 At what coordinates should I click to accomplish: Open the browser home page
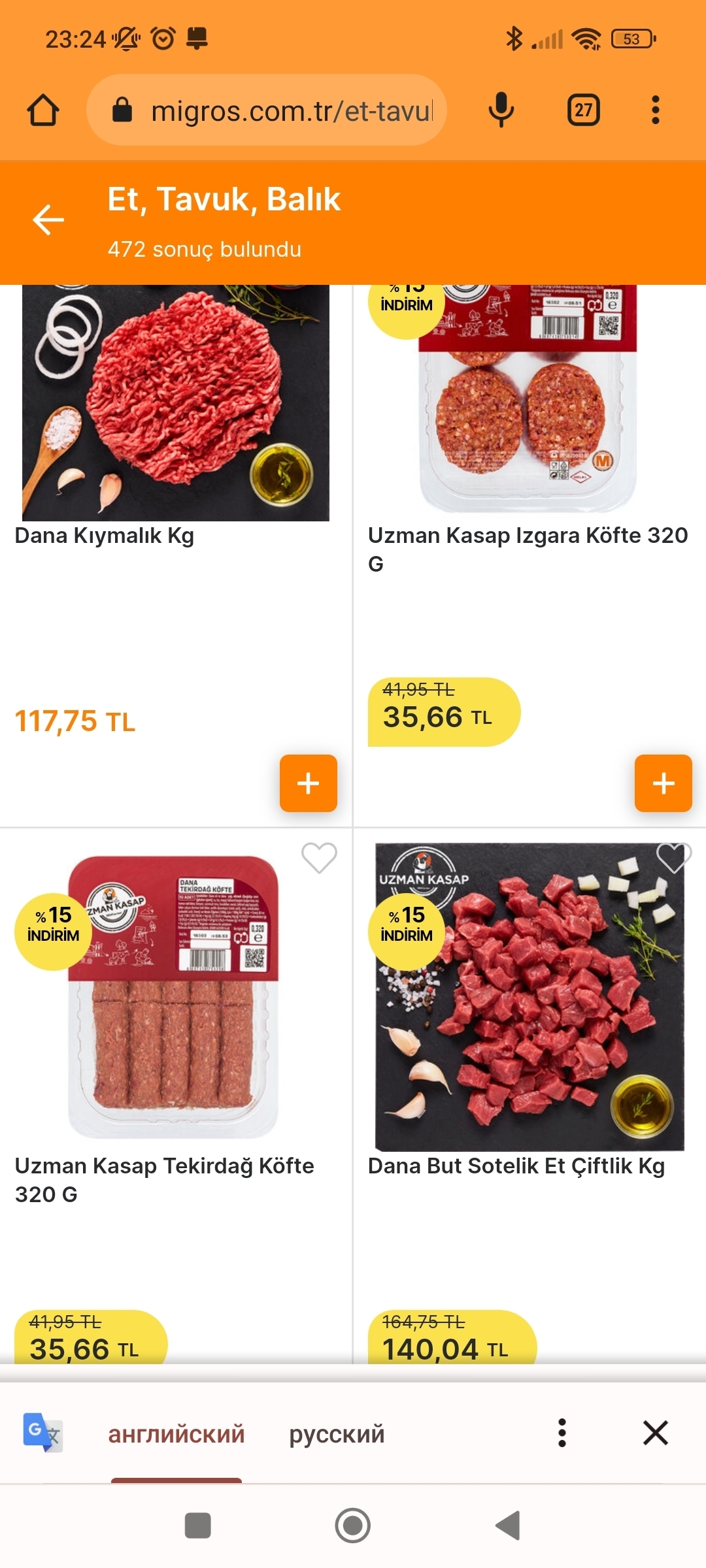tap(43, 110)
